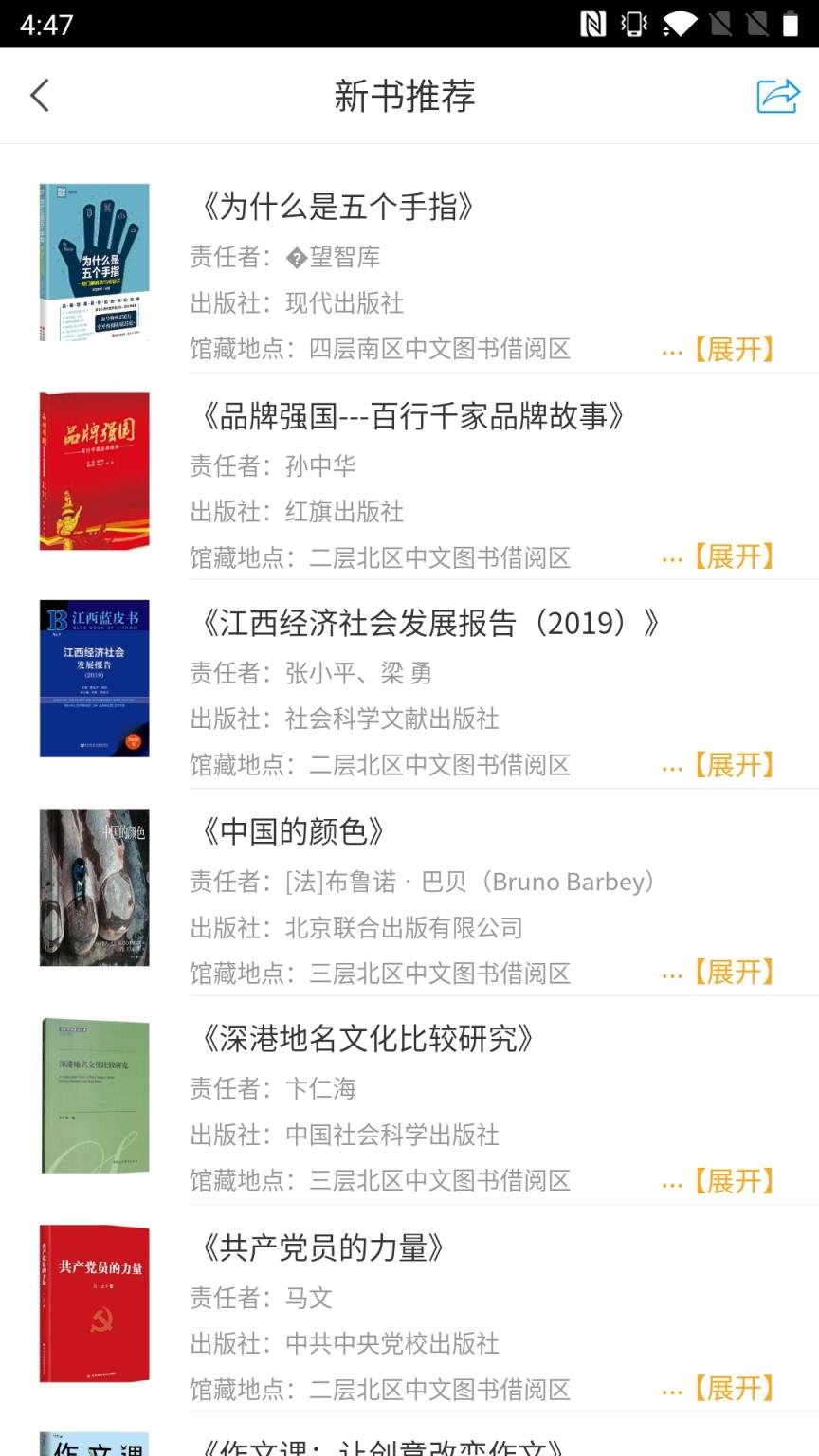Tap the ellipsis next to 《深港地名文化比较研究》 expand

tap(672, 1181)
